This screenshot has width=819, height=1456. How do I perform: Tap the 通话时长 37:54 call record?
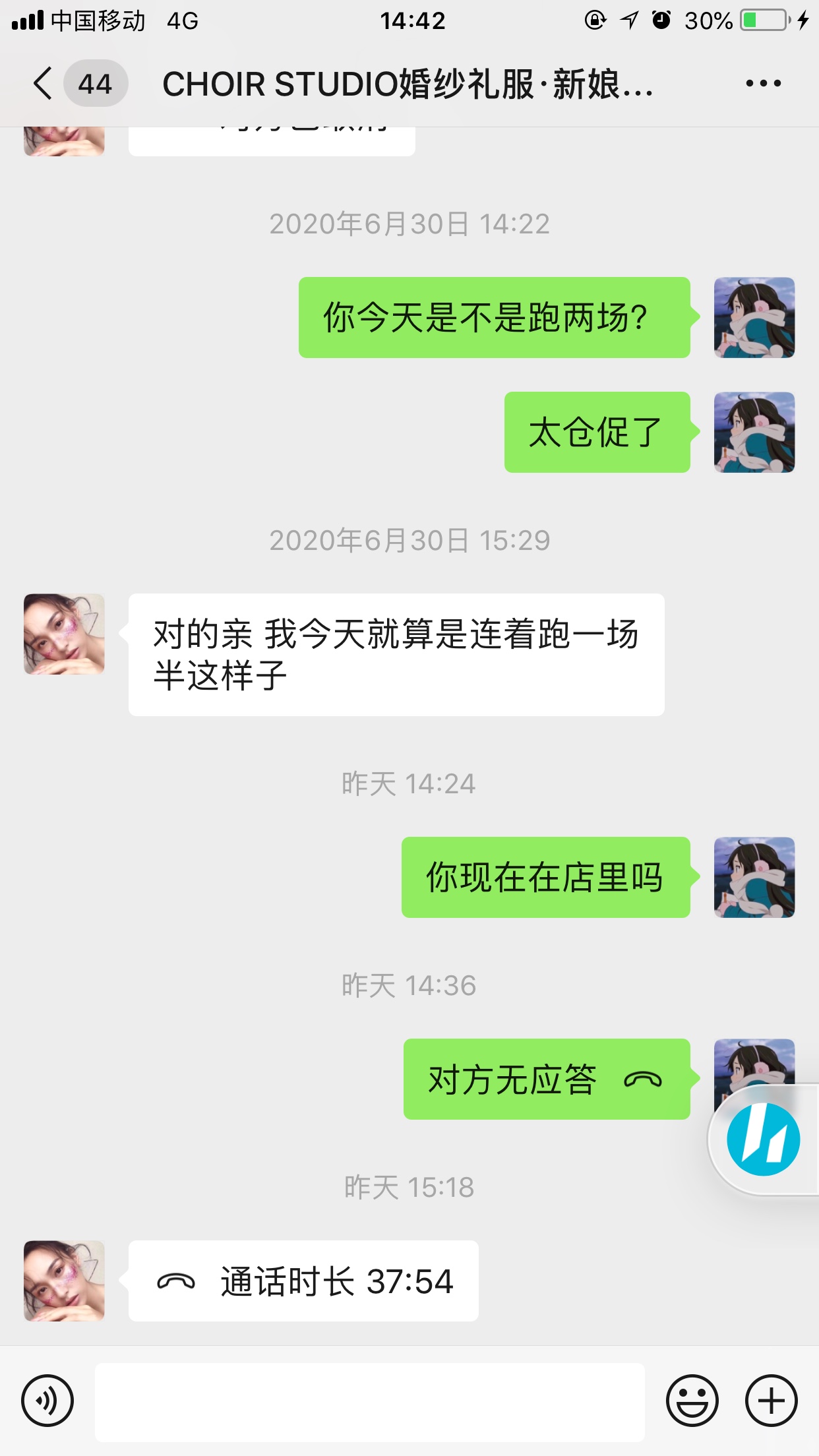303,1281
